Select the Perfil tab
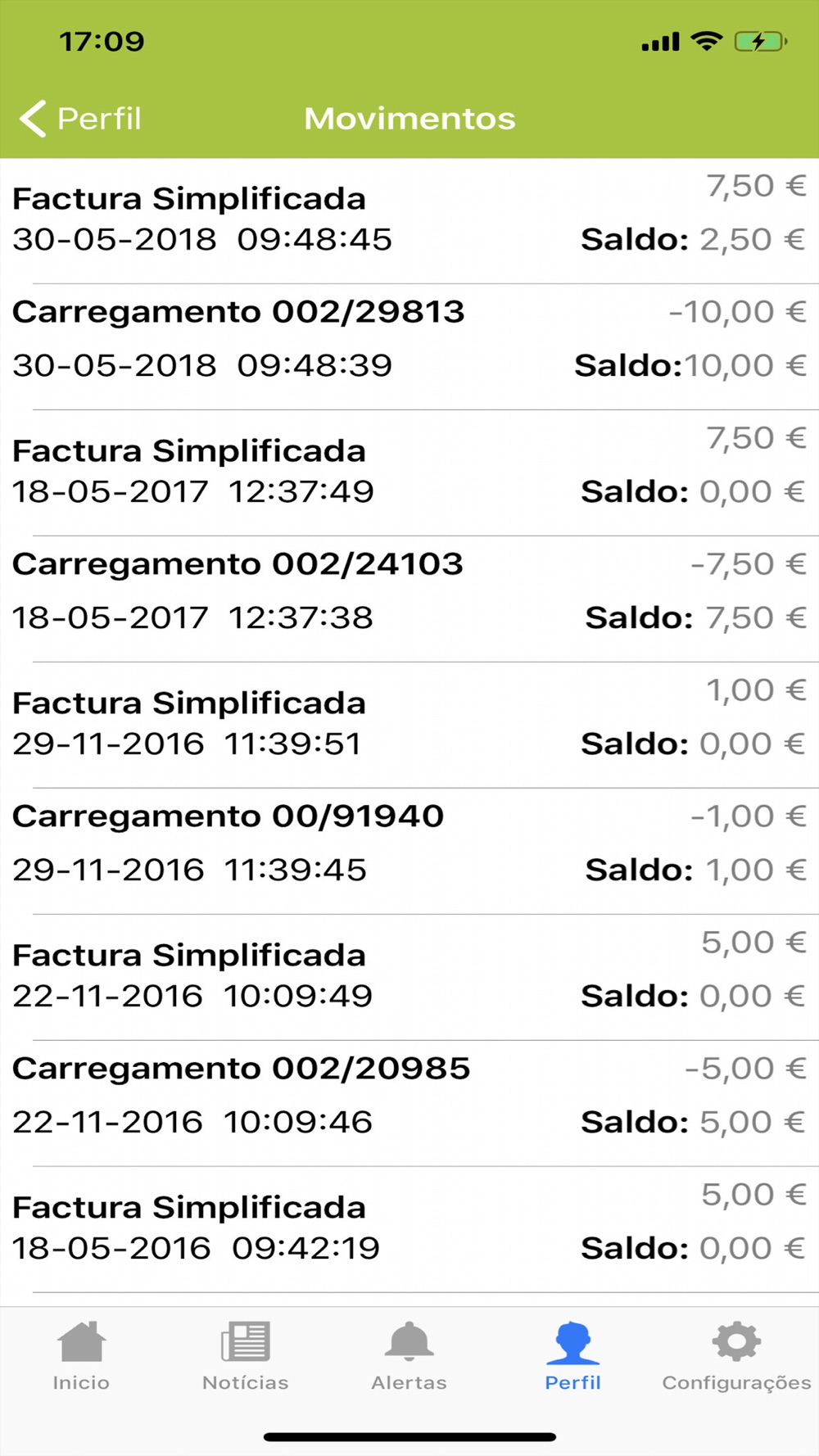 click(572, 1356)
